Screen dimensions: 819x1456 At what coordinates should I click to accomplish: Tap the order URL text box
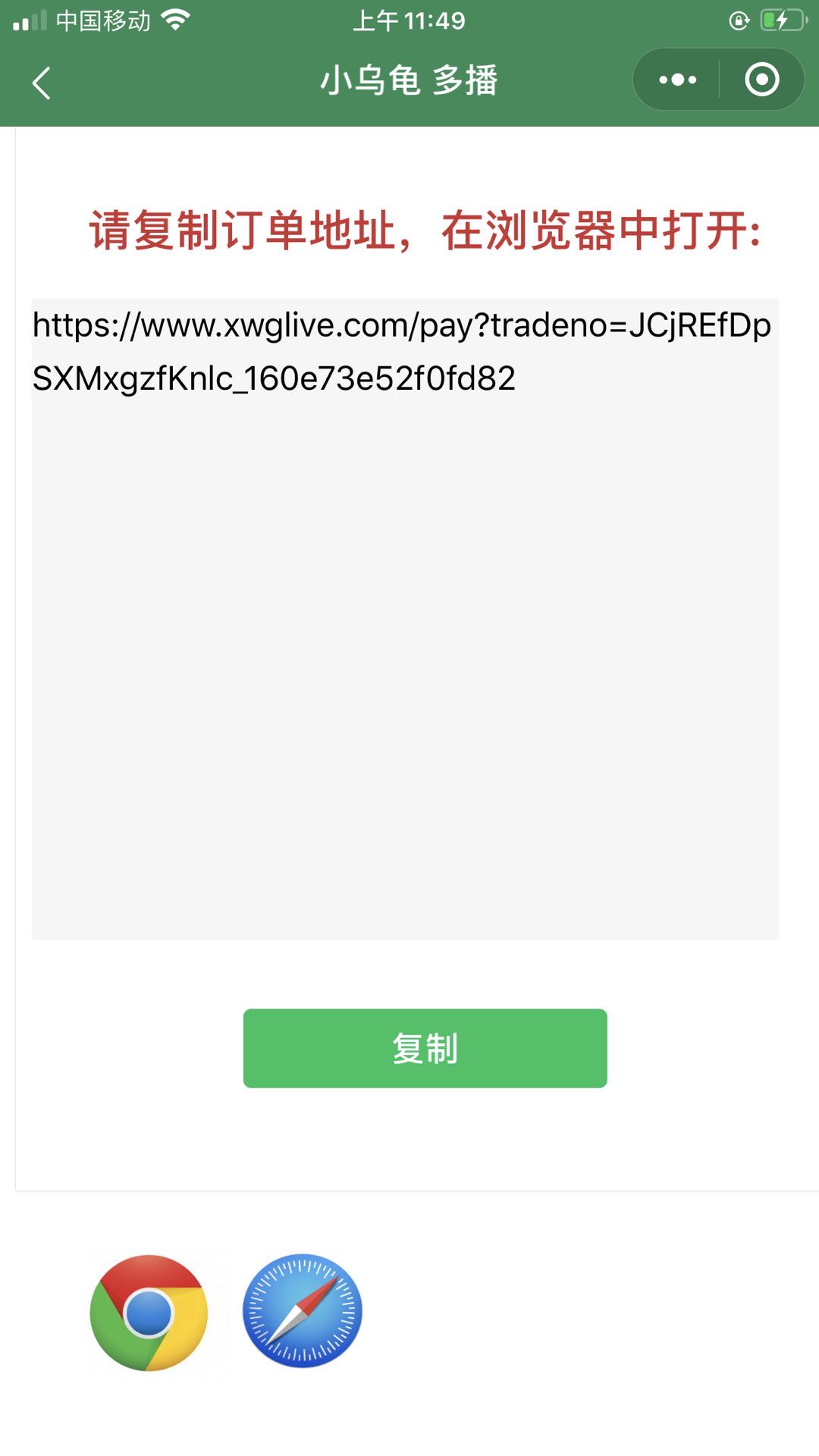406,619
